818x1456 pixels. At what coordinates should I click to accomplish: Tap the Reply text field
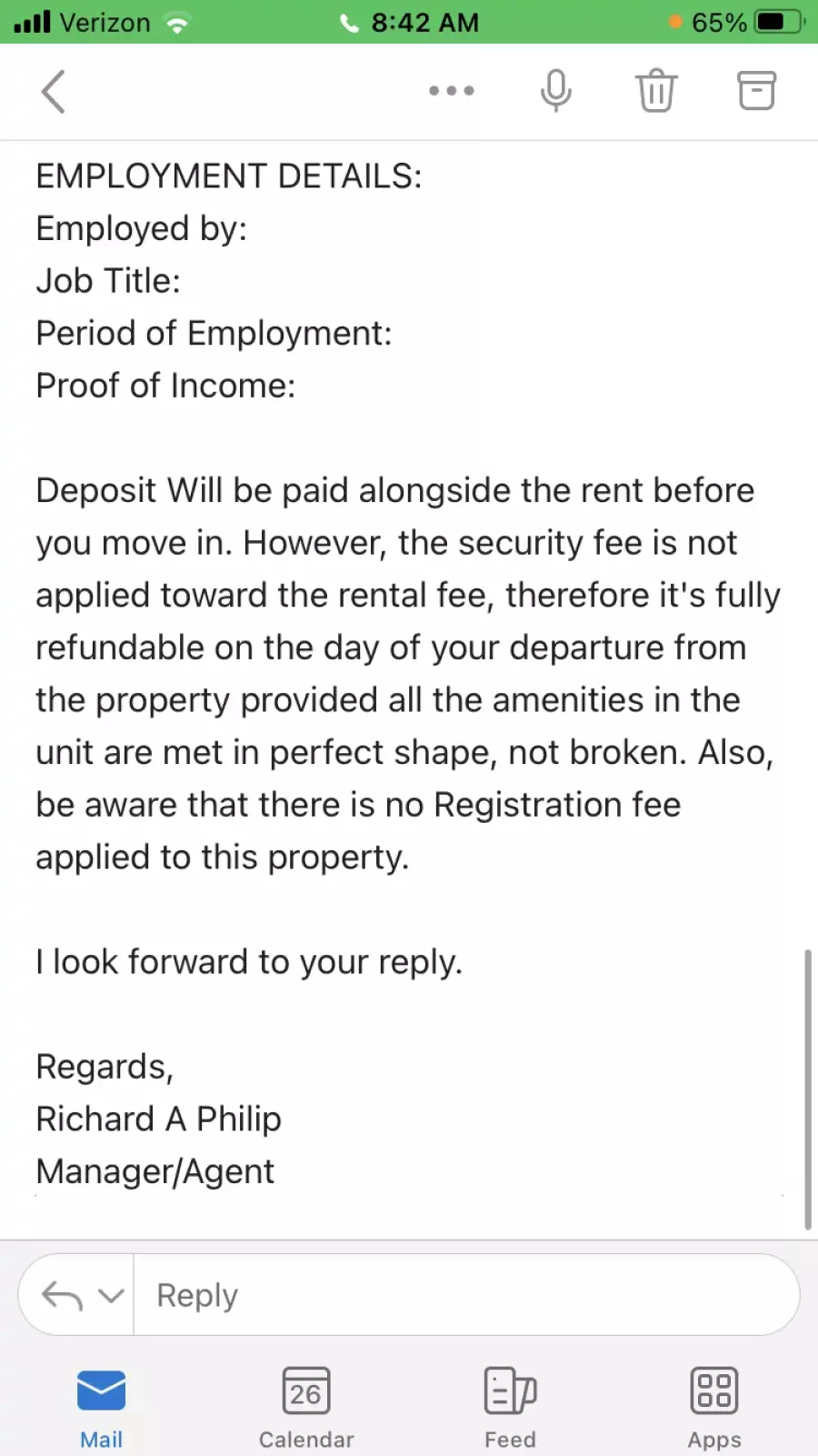pyautogui.click(x=466, y=1295)
